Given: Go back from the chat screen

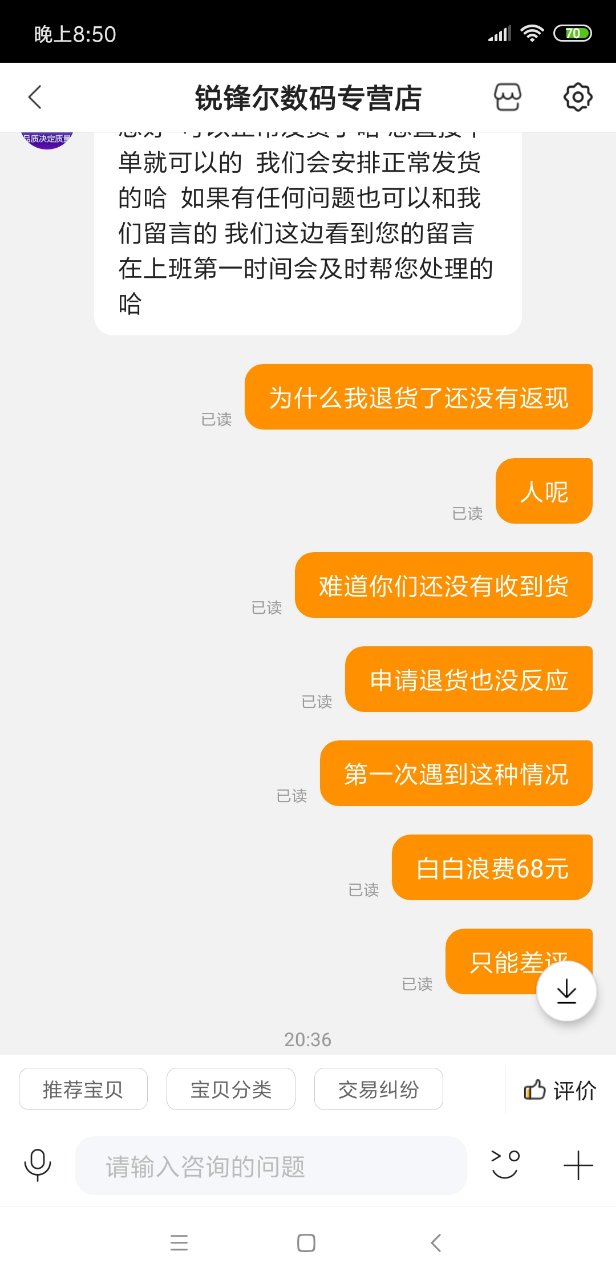Looking at the screenshot, I should [x=35, y=97].
